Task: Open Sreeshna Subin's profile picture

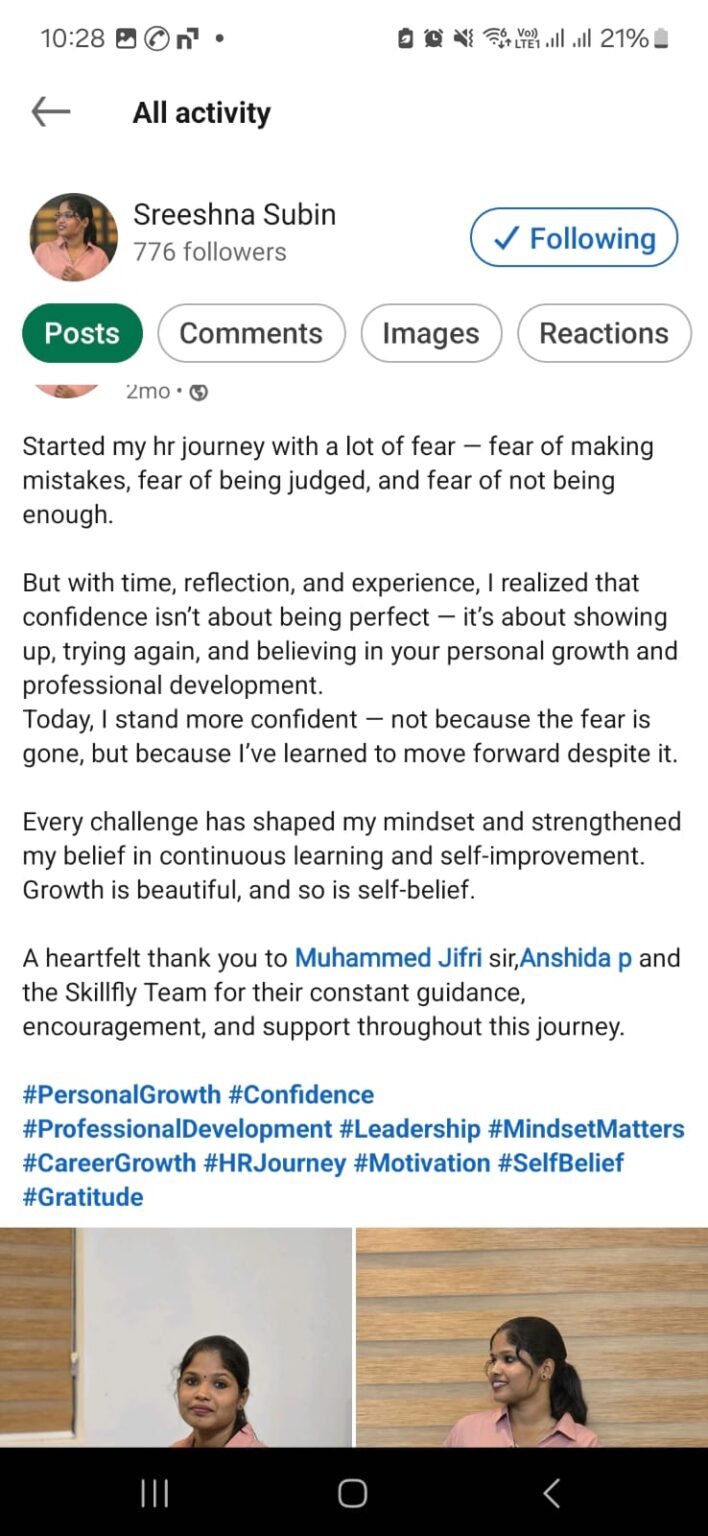Action: 74,238
